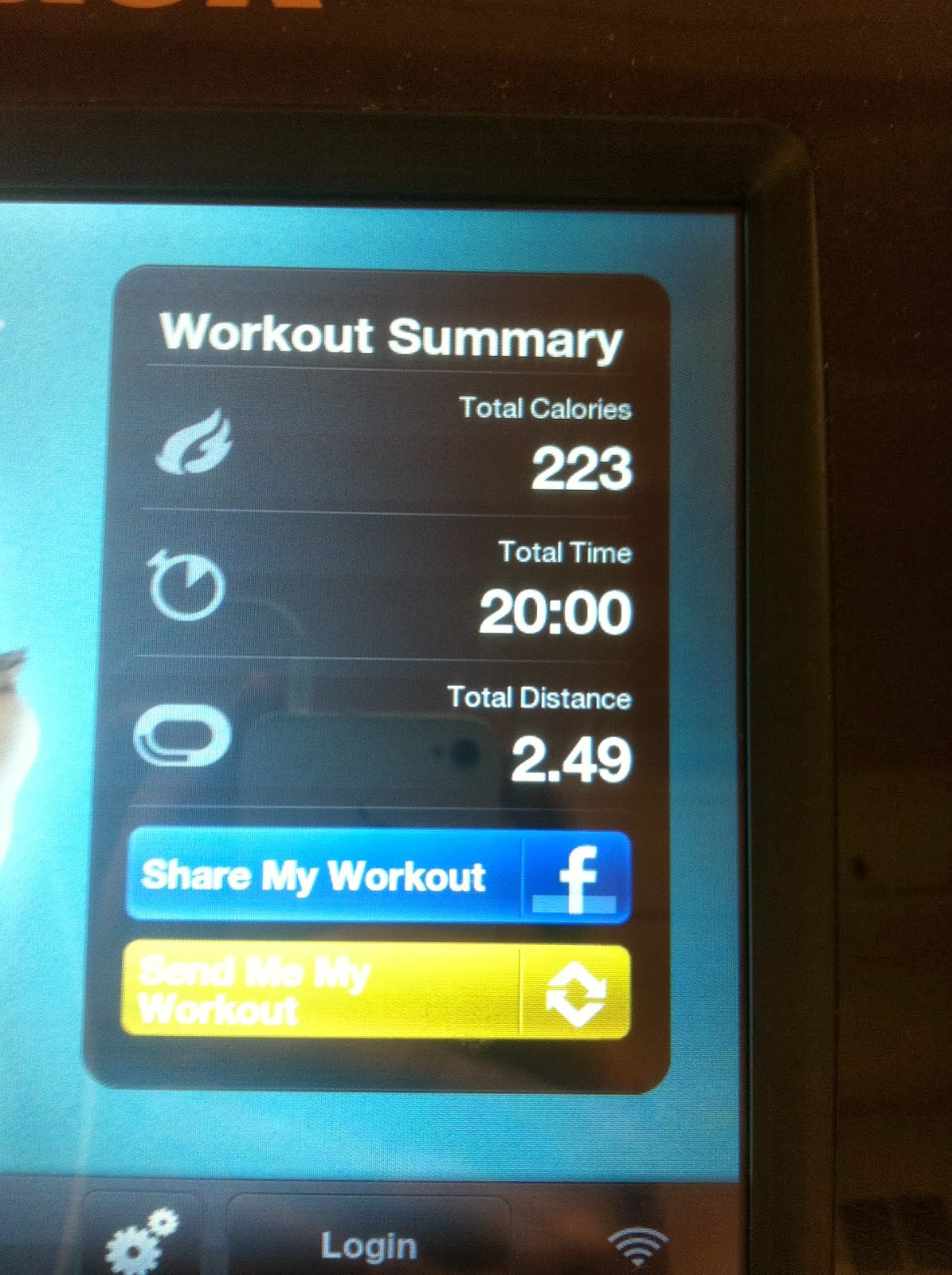Open the settings gears icon
952x1275 pixels.
(141, 1242)
